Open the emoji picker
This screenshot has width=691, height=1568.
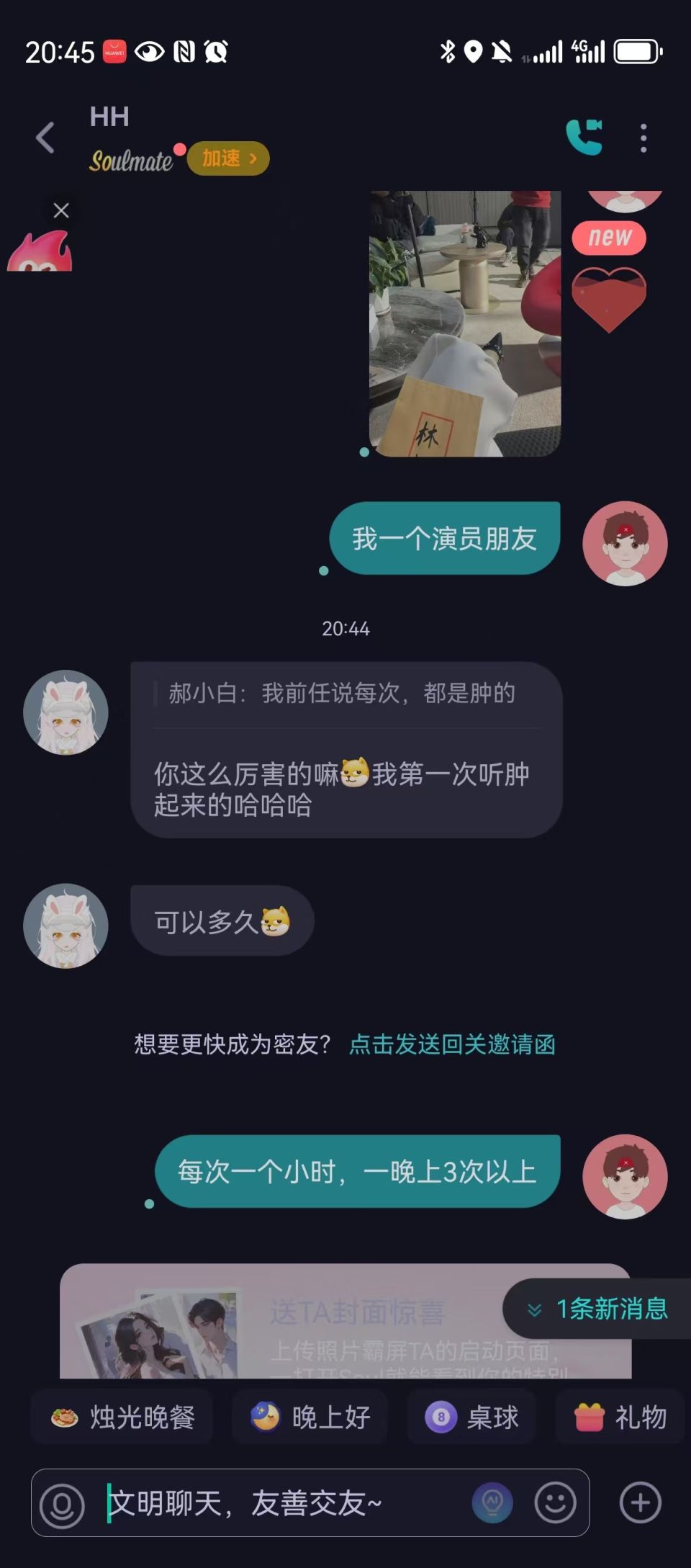click(555, 1503)
